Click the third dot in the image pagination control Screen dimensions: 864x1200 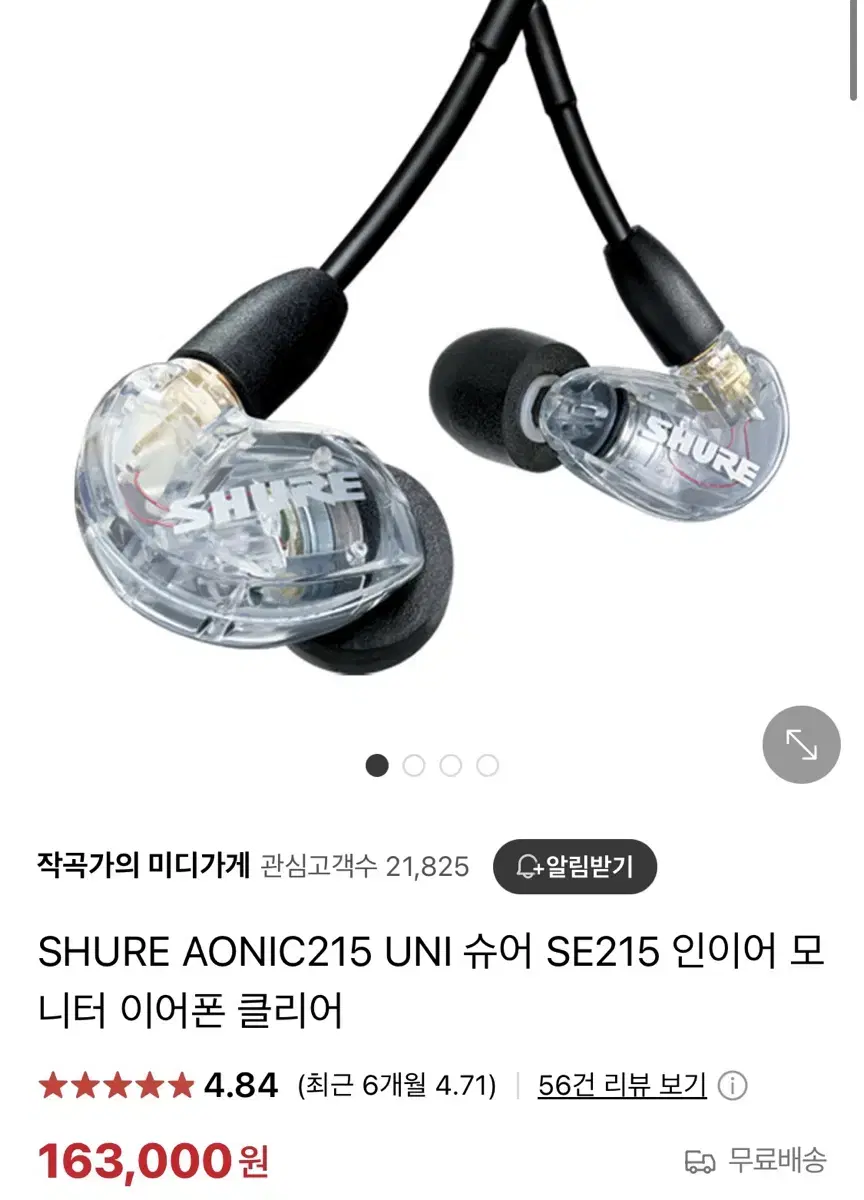(x=450, y=764)
